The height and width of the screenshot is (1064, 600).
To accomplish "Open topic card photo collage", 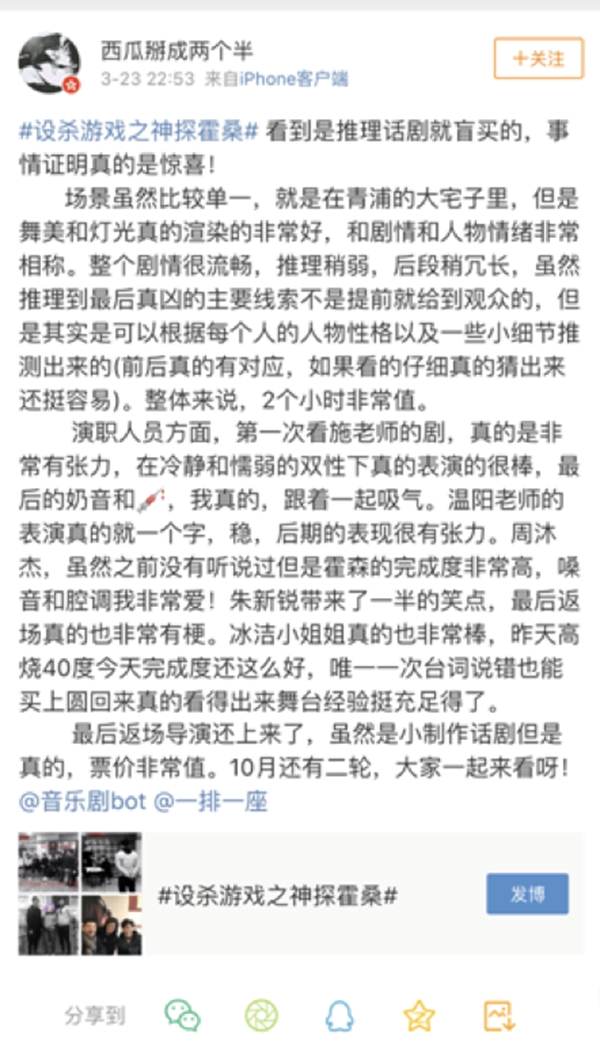I will [x=80, y=894].
